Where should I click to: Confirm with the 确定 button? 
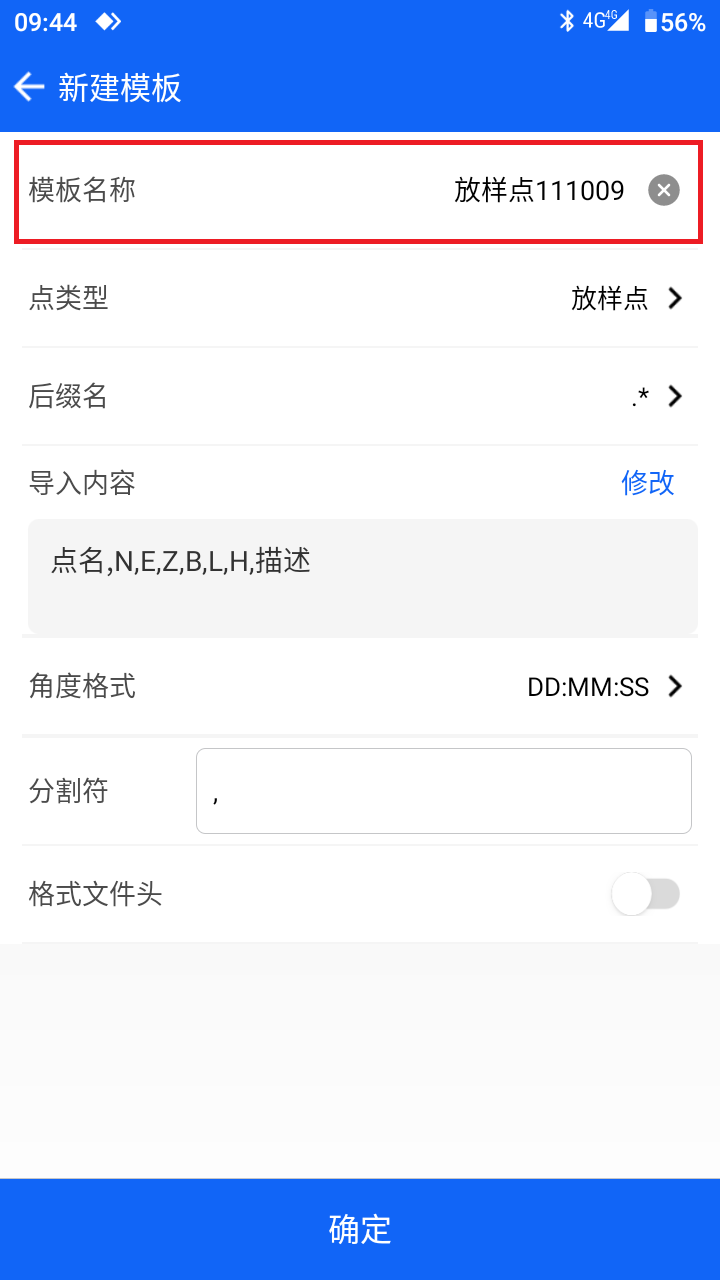click(x=360, y=1229)
